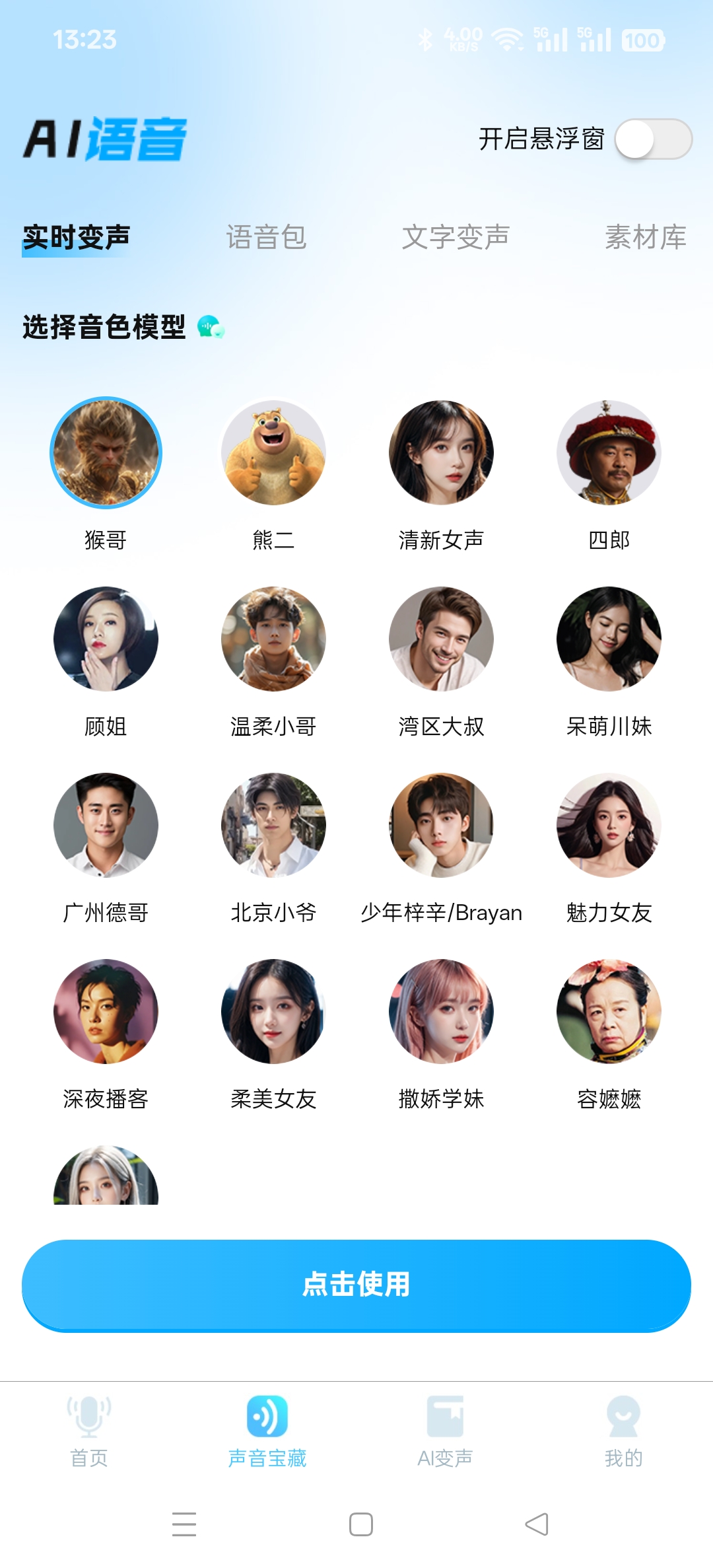Viewport: 713px width, 1568px height.
Task: Select the 撒娇学妹 voice model
Action: pyautogui.click(x=441, y=1012)
